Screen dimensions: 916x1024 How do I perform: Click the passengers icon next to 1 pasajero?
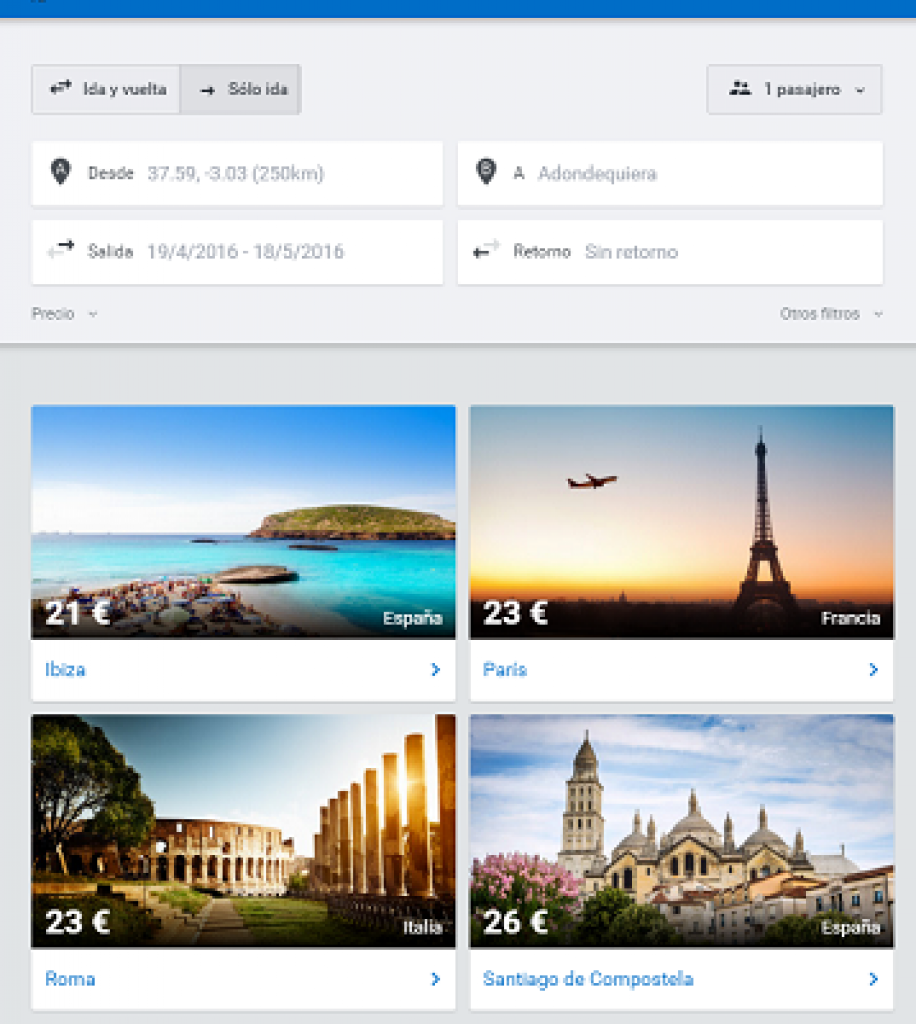pyautogui.click(x=740, y=89)
